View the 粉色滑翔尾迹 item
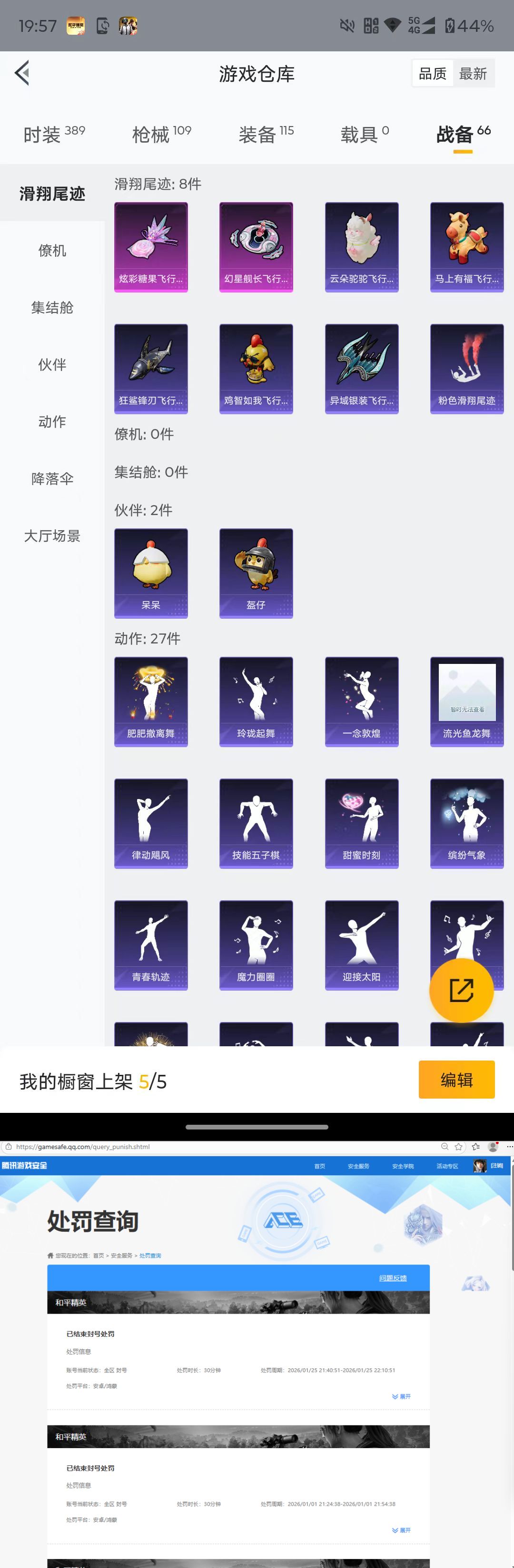The width and height of the screenshot is (514, 1568). [466, 369]
